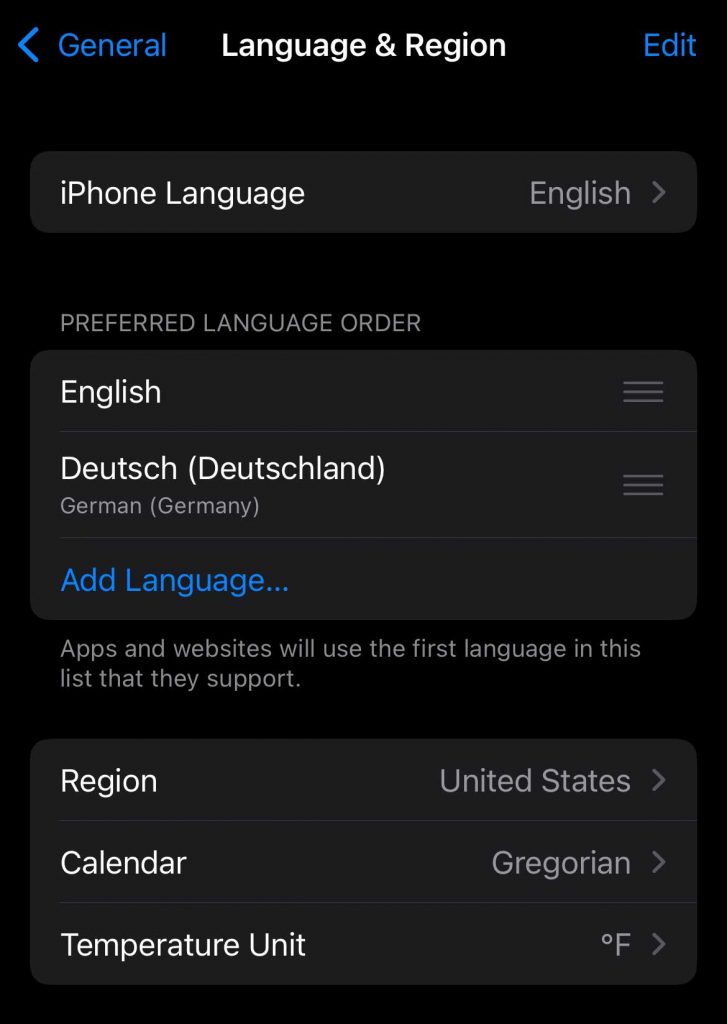Tap the reorder handle beside Deutsch
Viewport: 727px width, 1024px height.
[643, 485]
